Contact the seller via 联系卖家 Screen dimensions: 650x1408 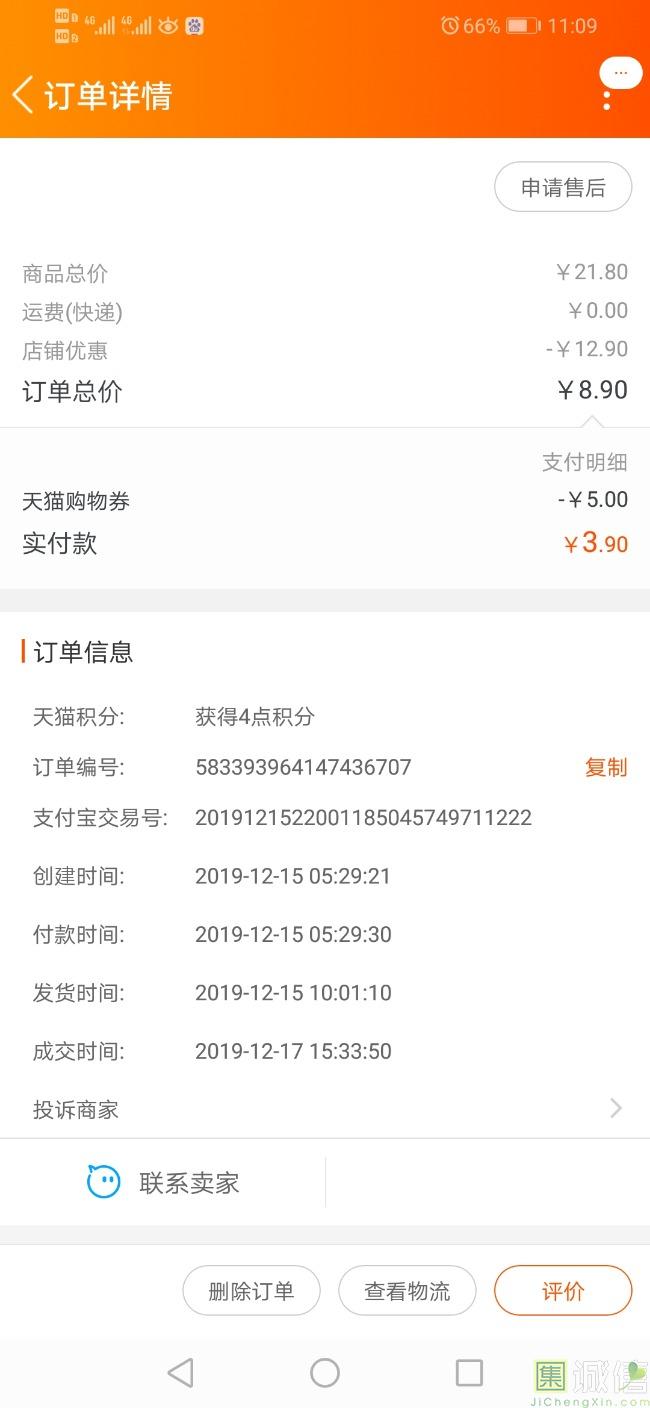(164, 1183)
